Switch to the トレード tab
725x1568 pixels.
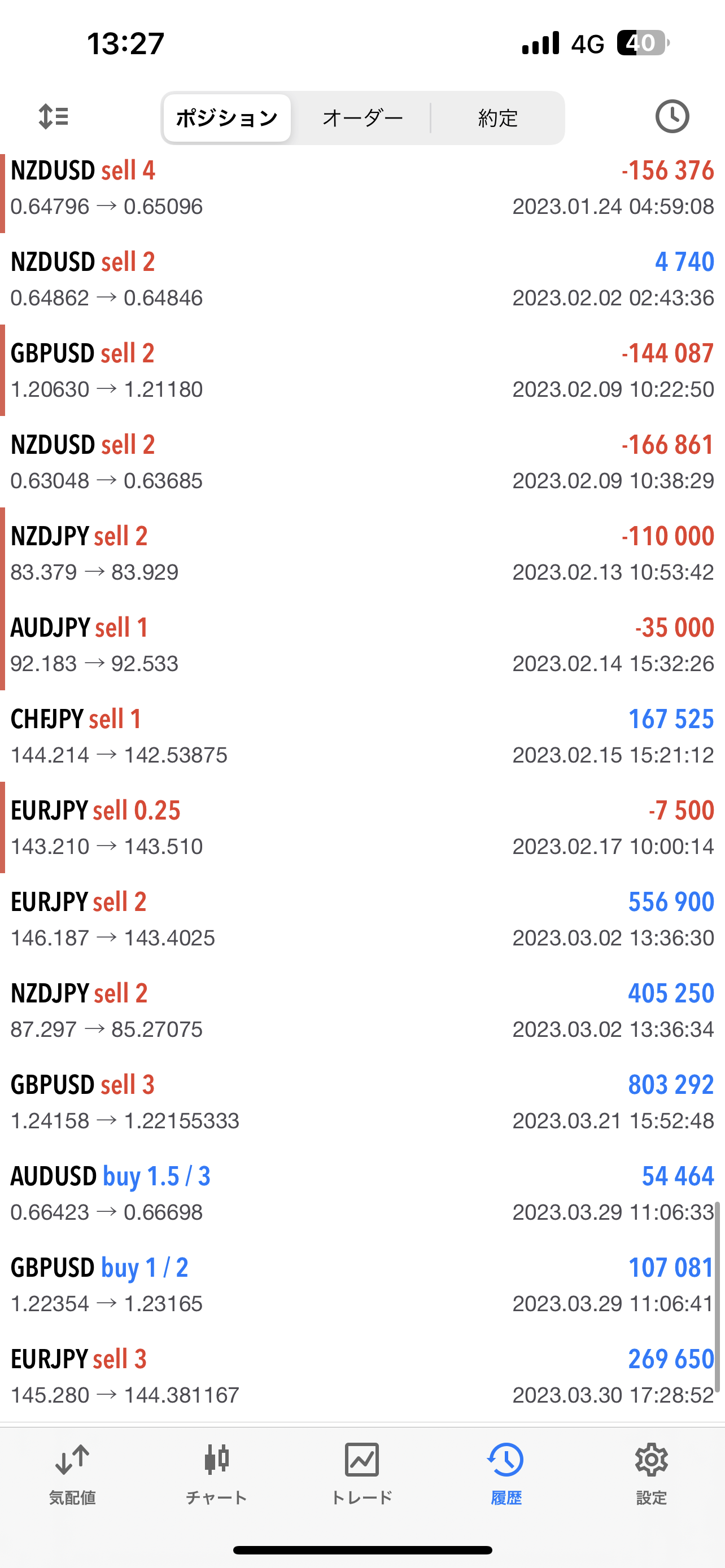click(x=361, y=1474)
